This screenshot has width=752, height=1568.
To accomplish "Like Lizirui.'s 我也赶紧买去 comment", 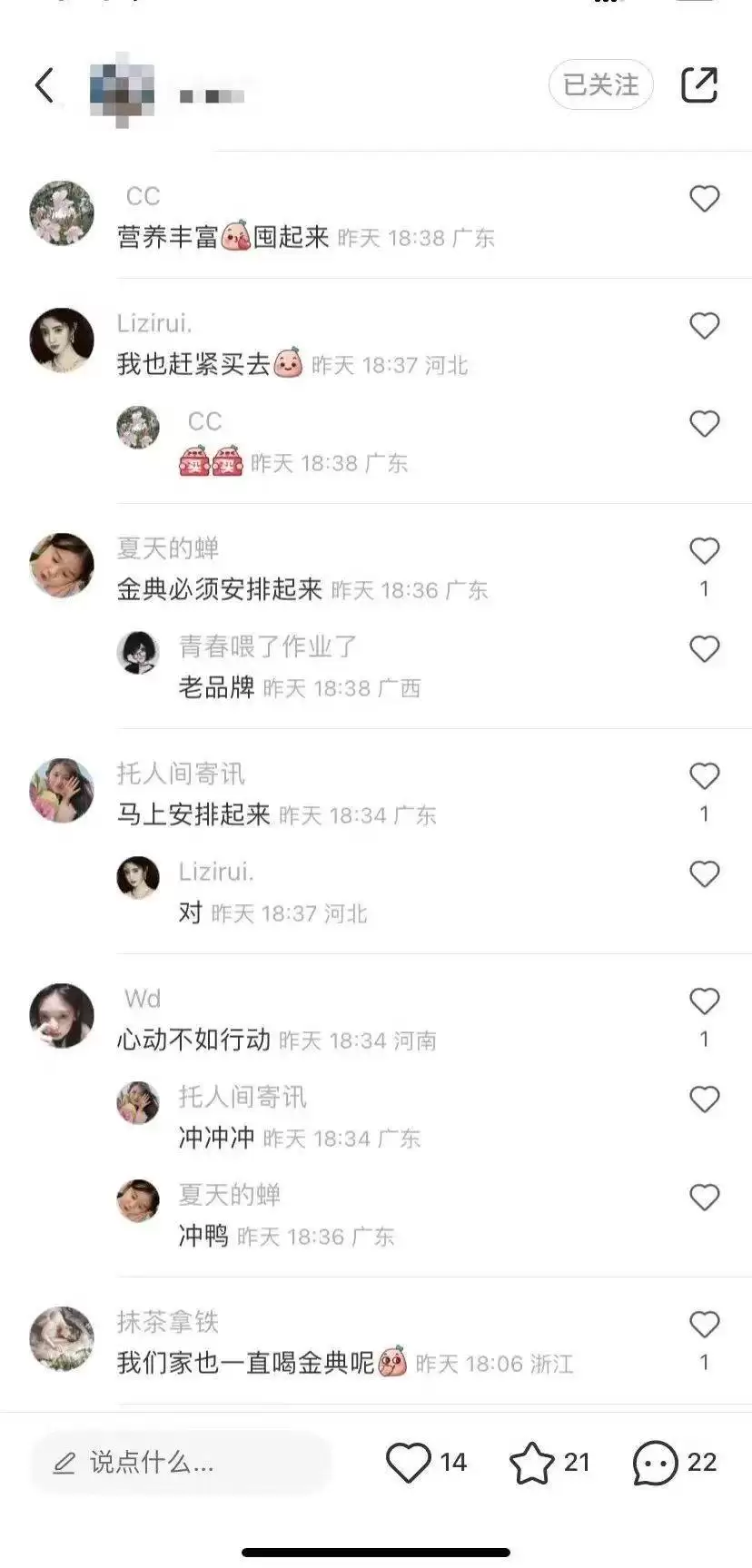I will [704, 325].
